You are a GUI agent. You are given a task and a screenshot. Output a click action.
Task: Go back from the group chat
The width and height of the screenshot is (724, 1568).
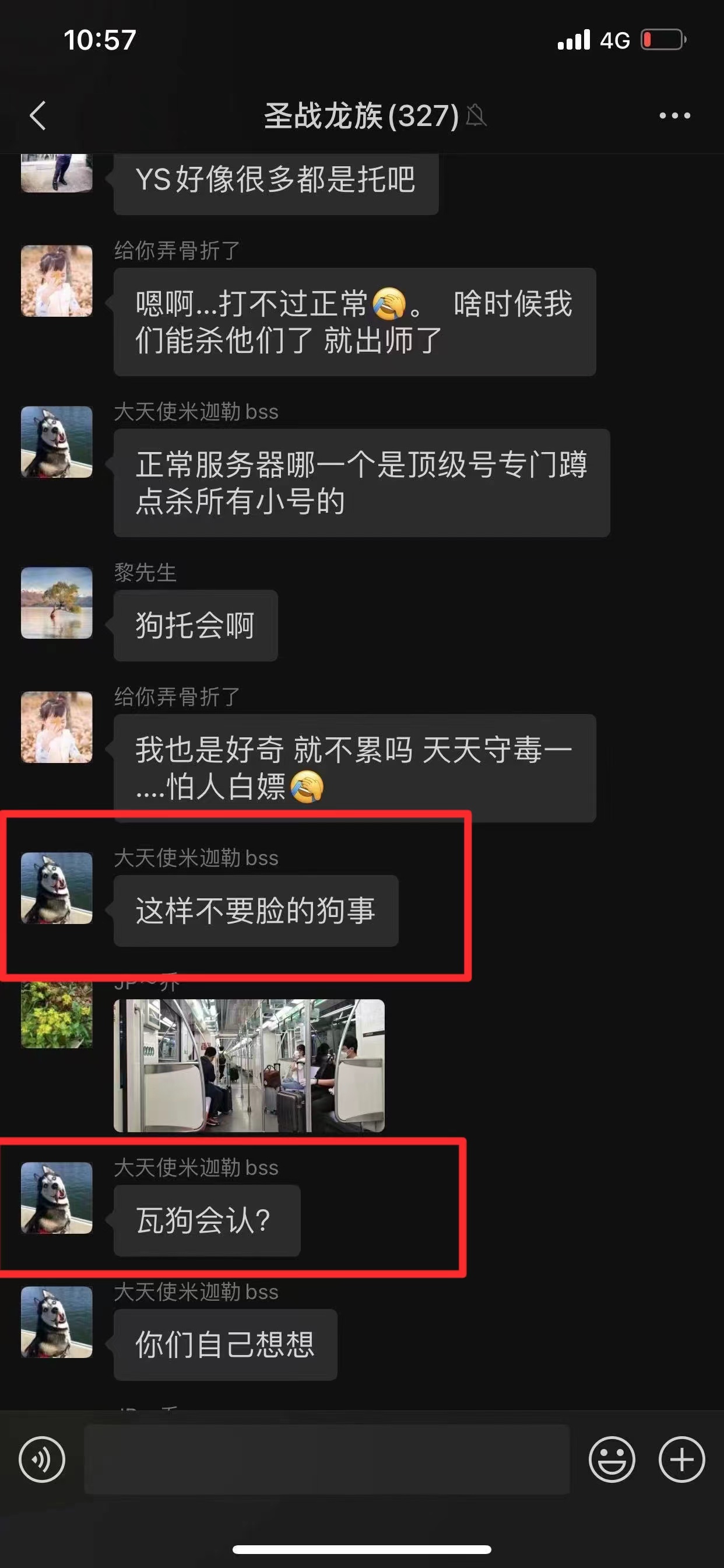(38, 116)
